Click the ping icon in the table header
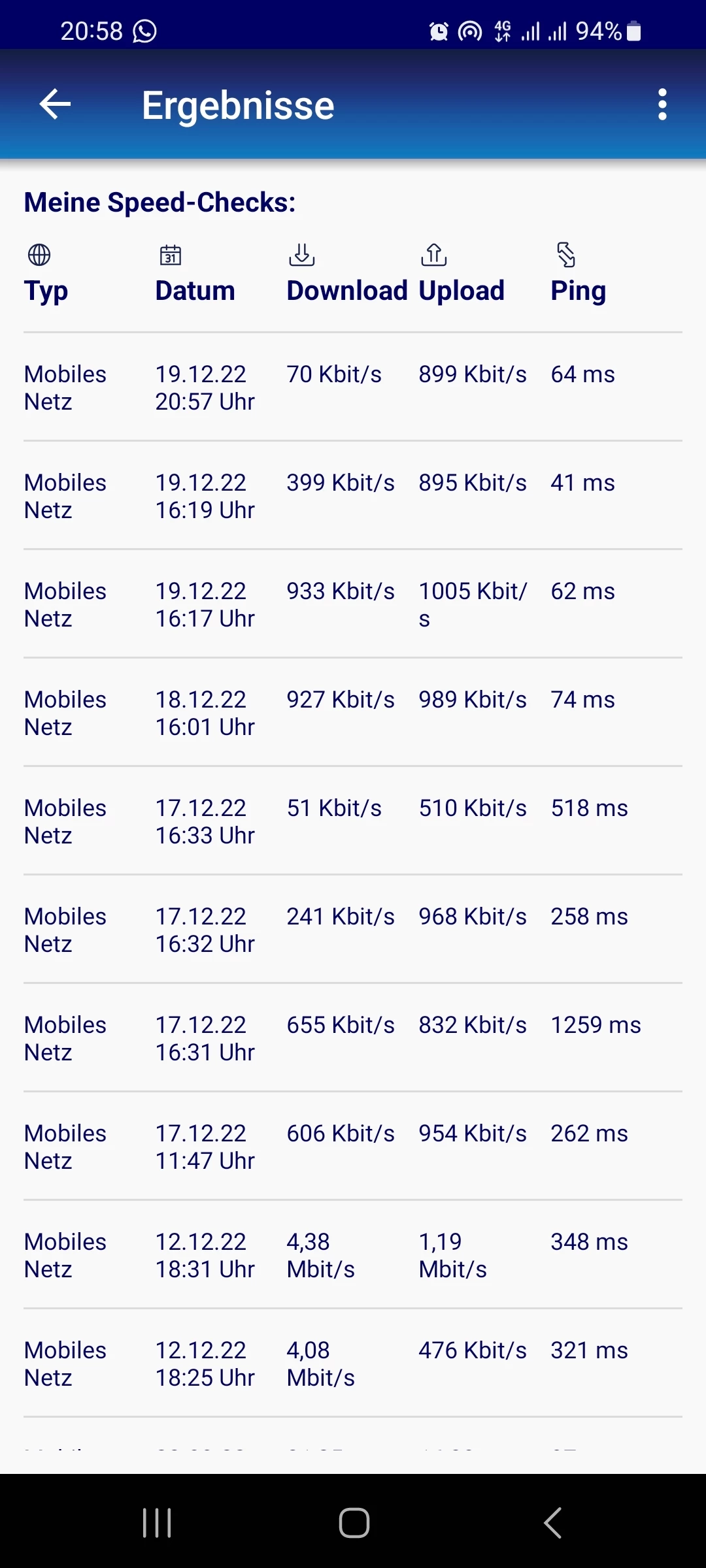 (x=565, y=255)
